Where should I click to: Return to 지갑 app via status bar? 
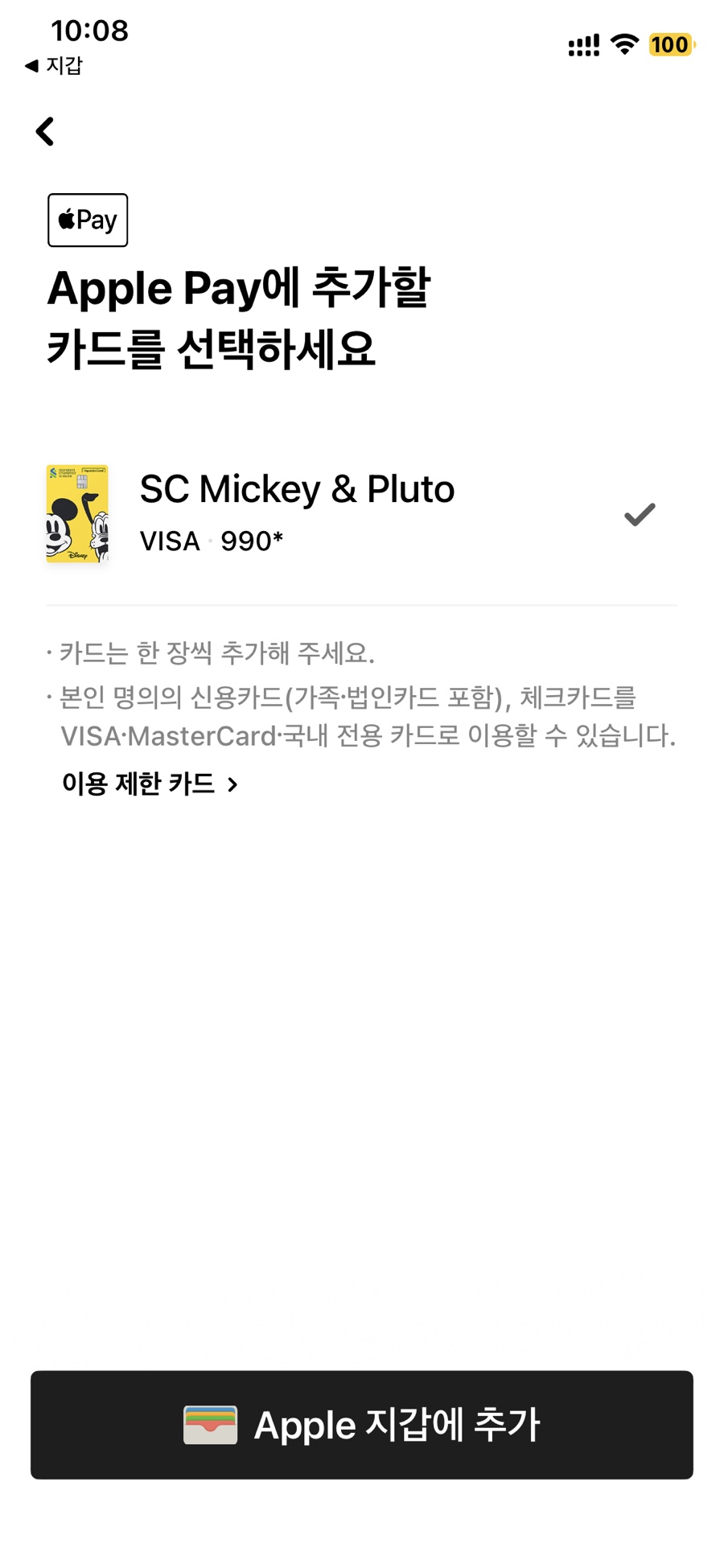tap(54, 65)
